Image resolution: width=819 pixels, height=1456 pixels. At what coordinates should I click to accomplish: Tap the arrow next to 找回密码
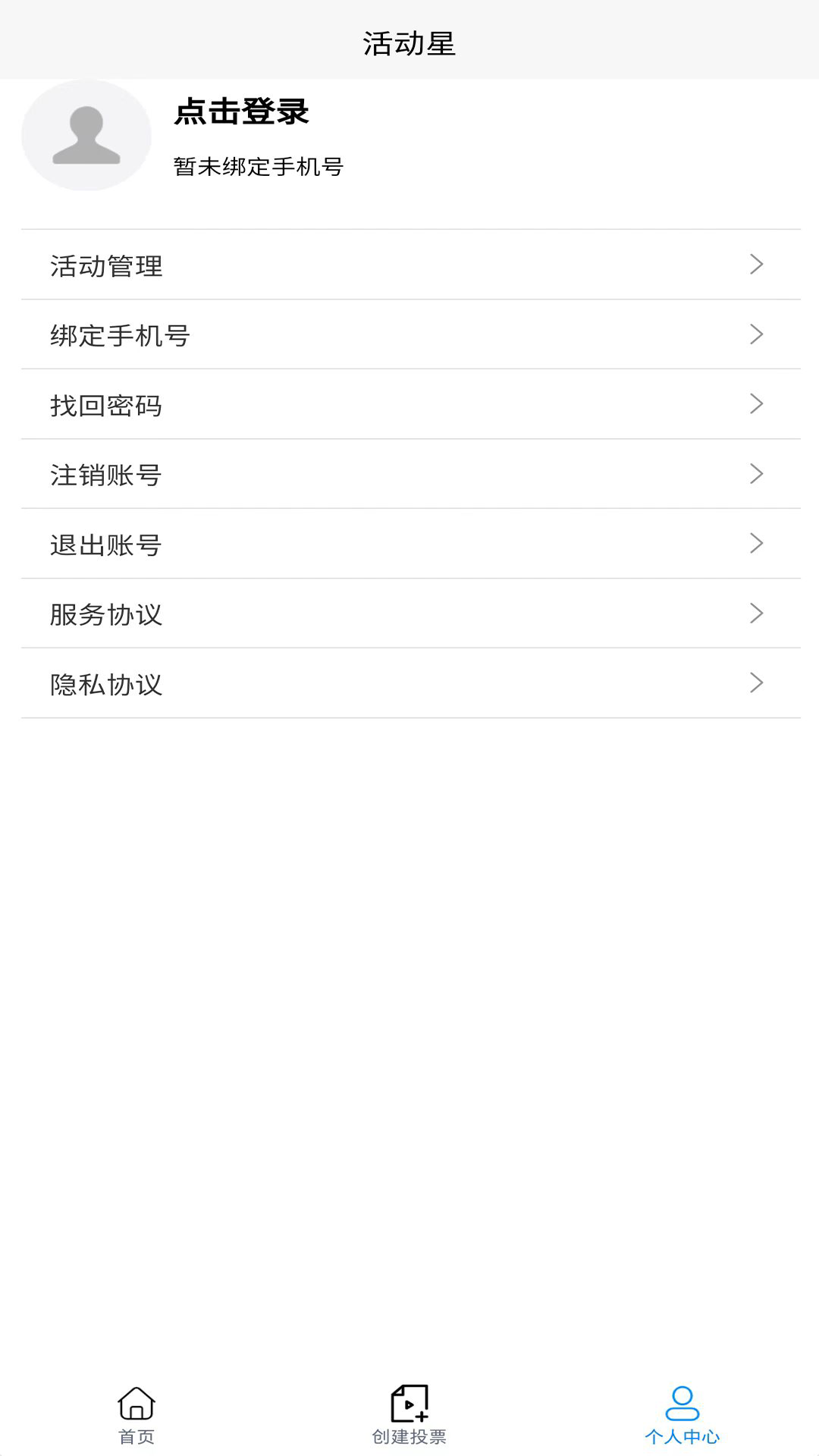(755, 404)
